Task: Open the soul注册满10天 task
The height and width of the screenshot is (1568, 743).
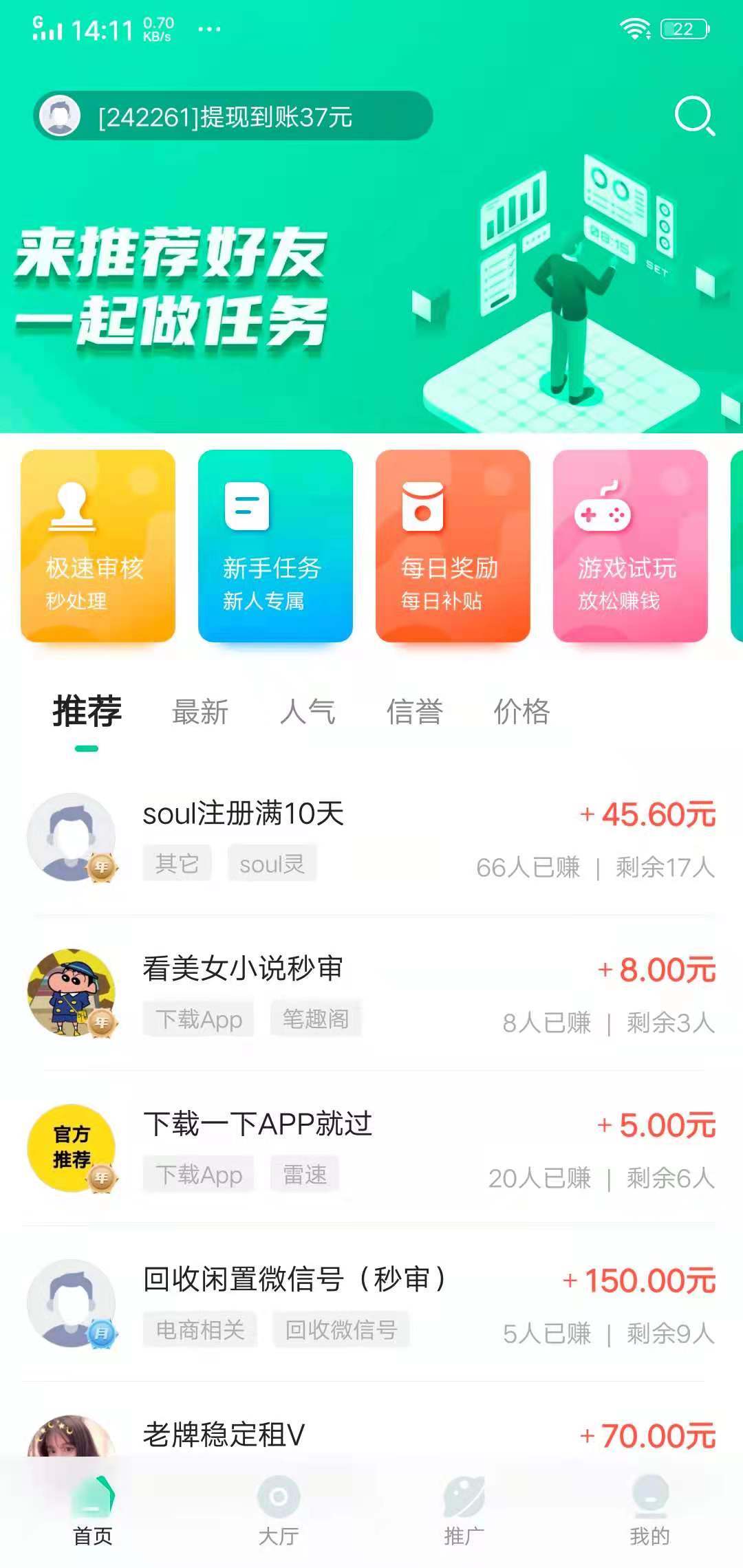Action: pos(371,836)
